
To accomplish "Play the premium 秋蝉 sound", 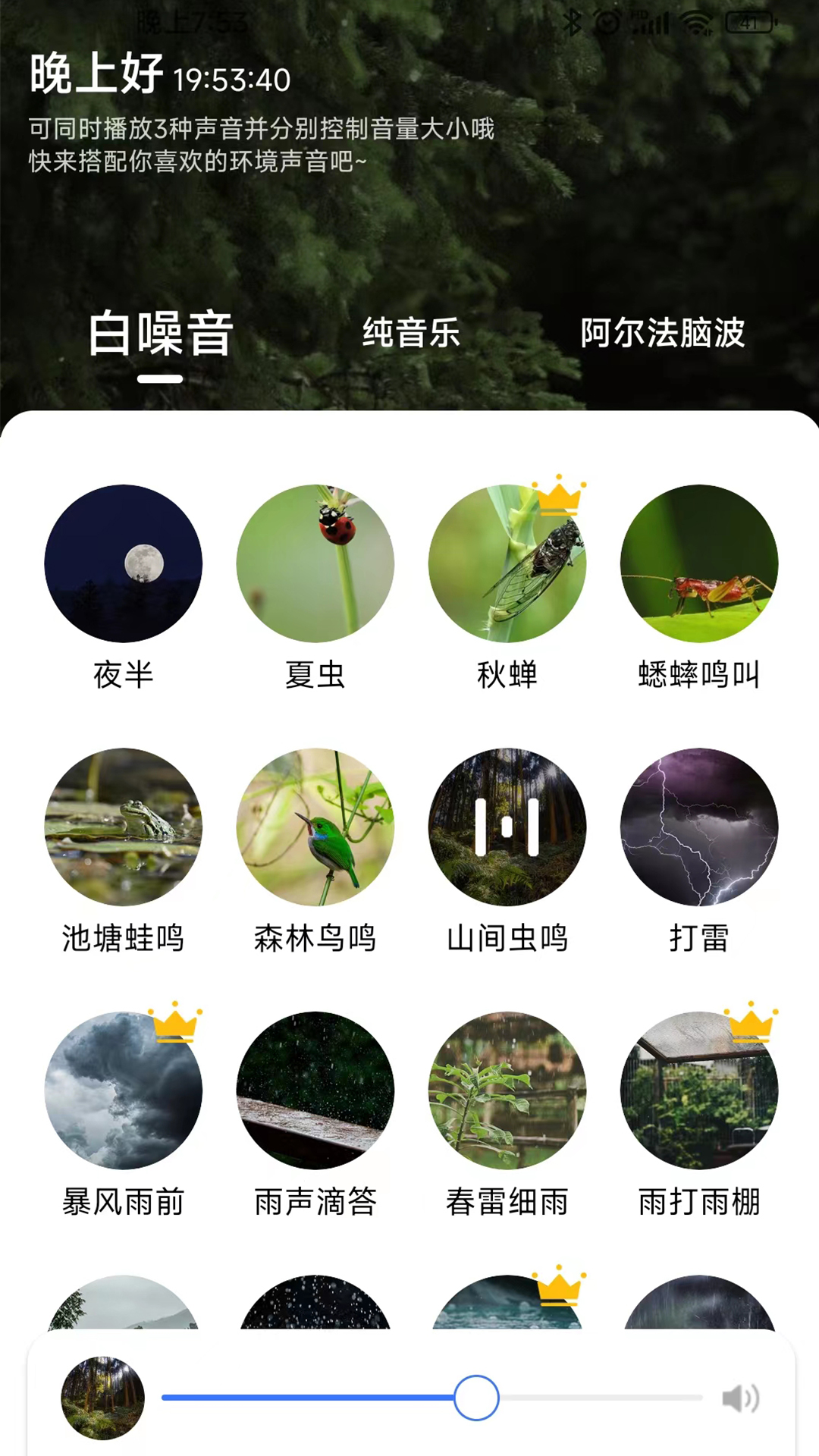I will (507, 563).
